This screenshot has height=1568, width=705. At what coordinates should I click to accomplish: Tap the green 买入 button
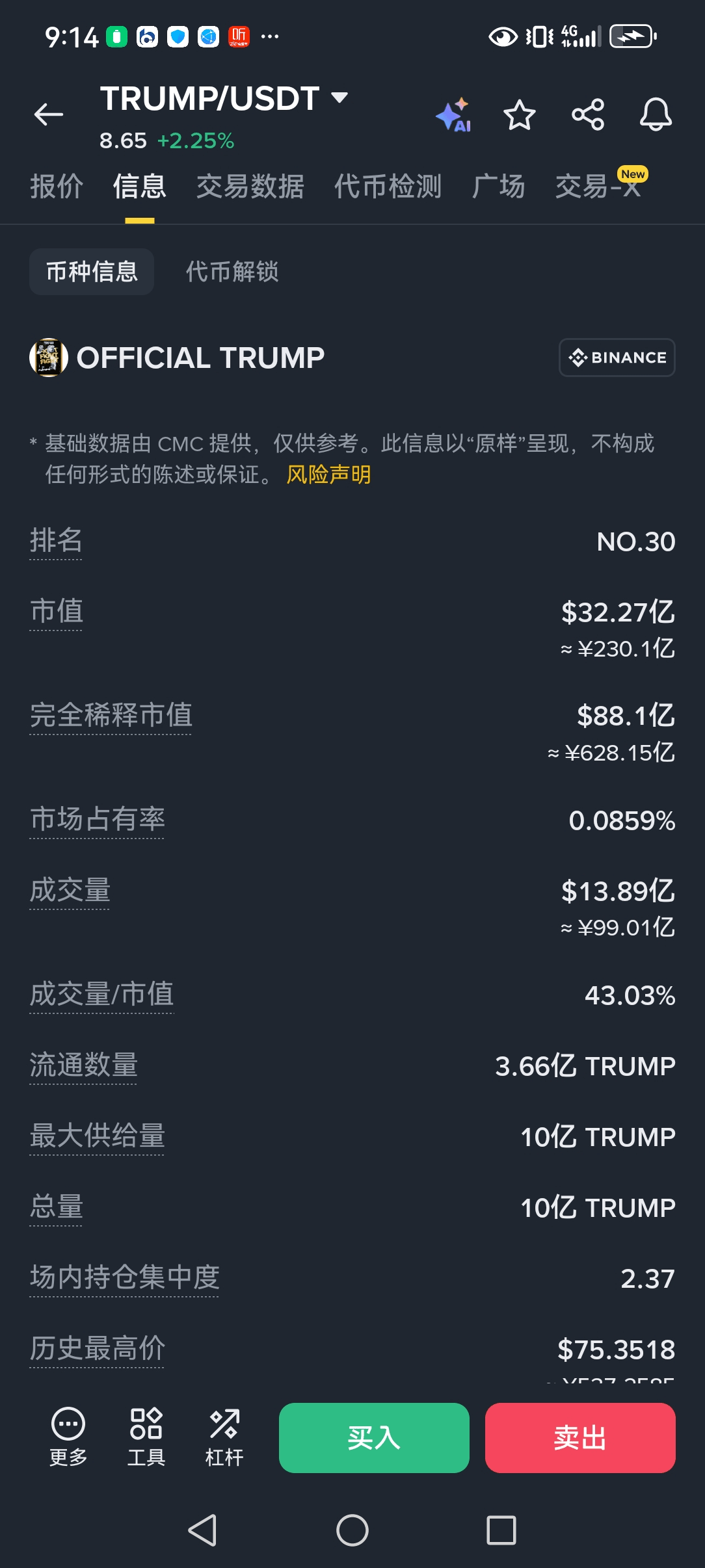[374, 1438]
